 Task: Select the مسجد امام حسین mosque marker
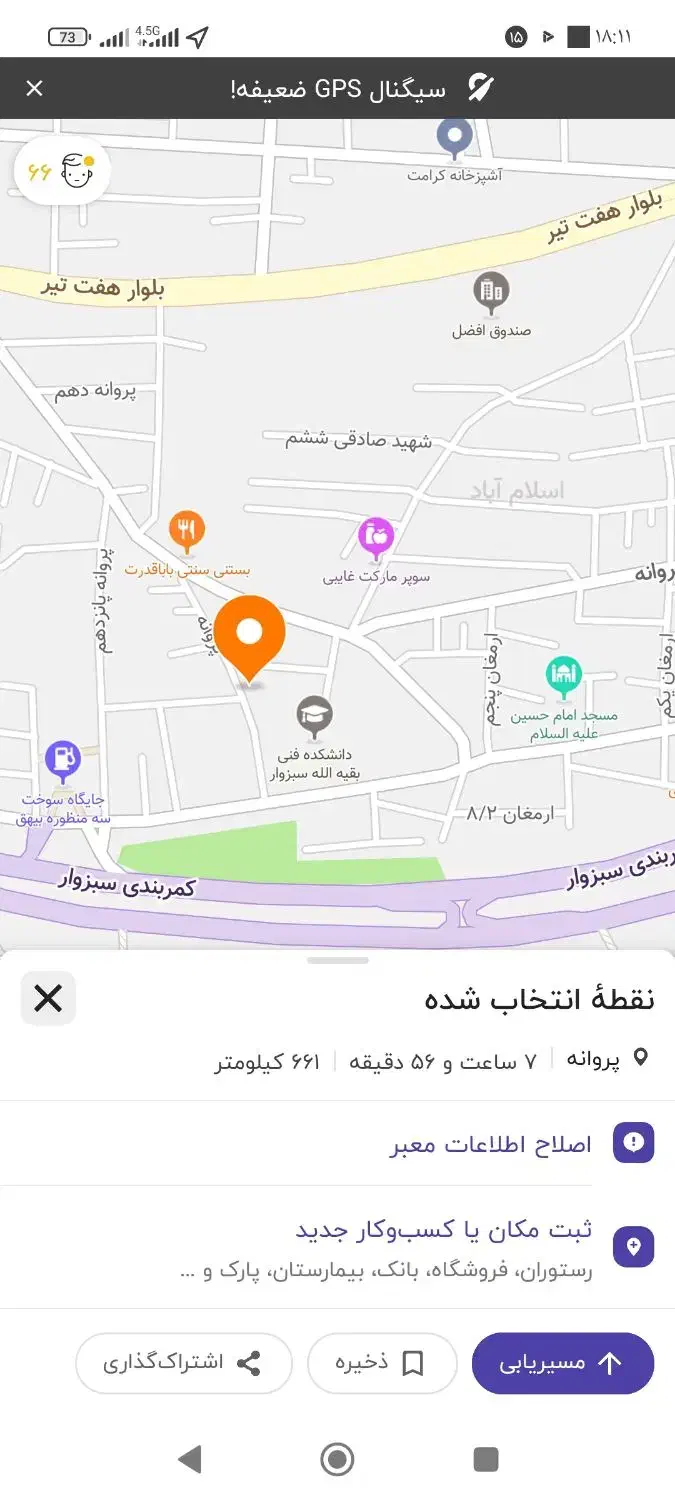564,678
